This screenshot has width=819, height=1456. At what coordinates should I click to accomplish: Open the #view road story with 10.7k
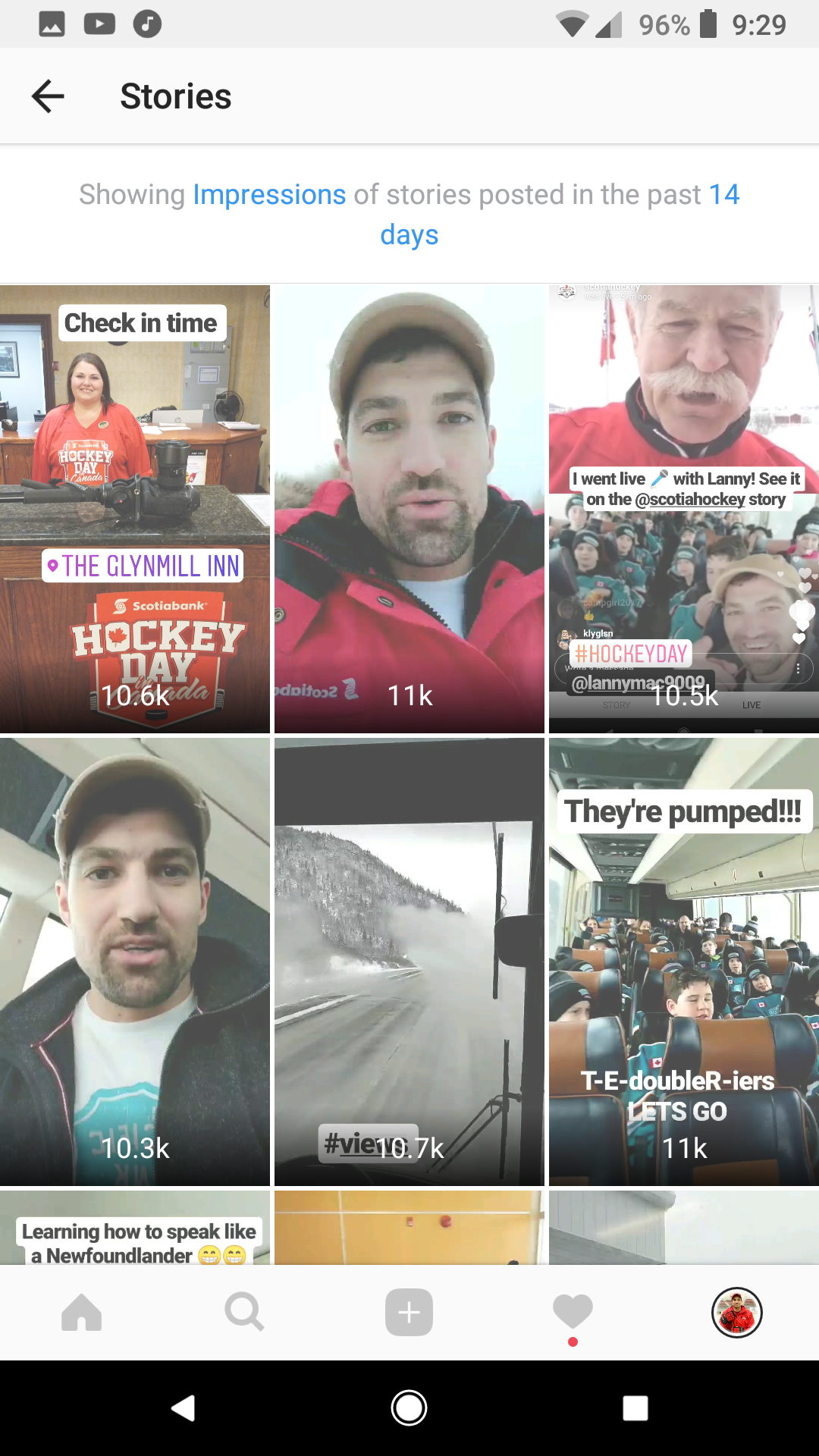point(409,961)
